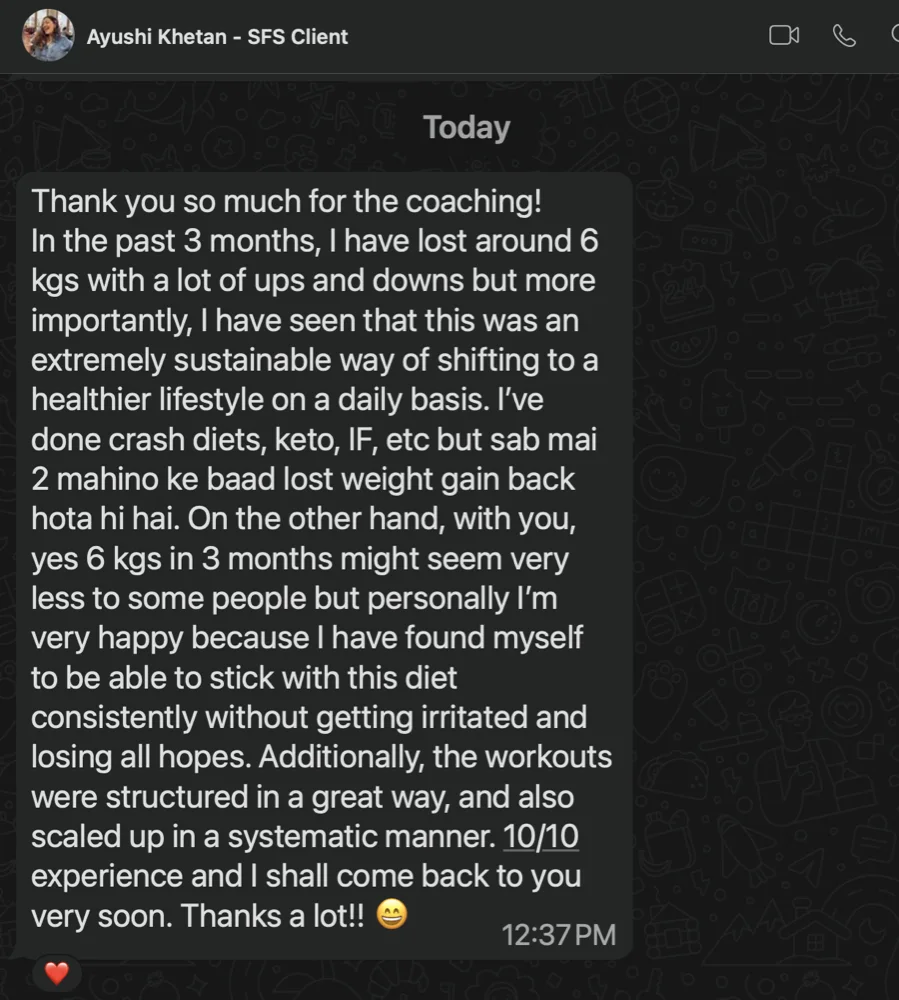Tap the heart reaction under the message
This screenshot has width=899, height=1000.
[x=56, y=972]
